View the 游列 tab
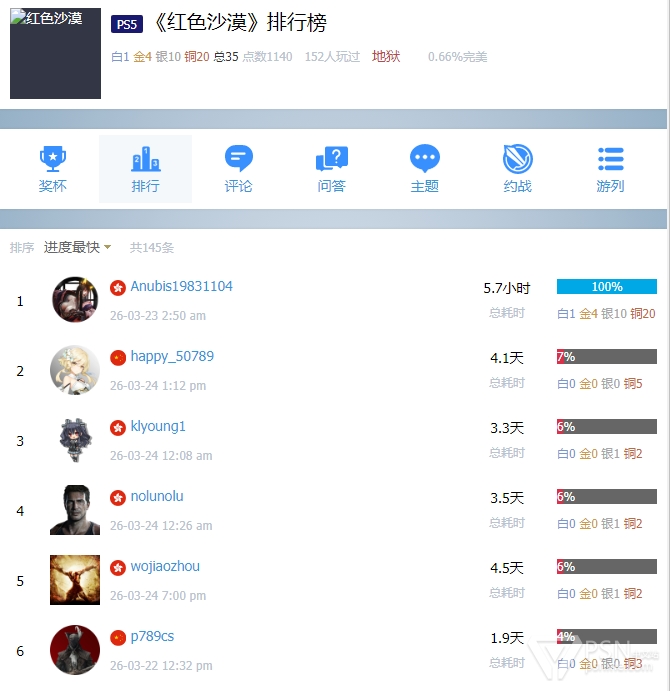Screen dimensions: 670x691 point(610,169)
